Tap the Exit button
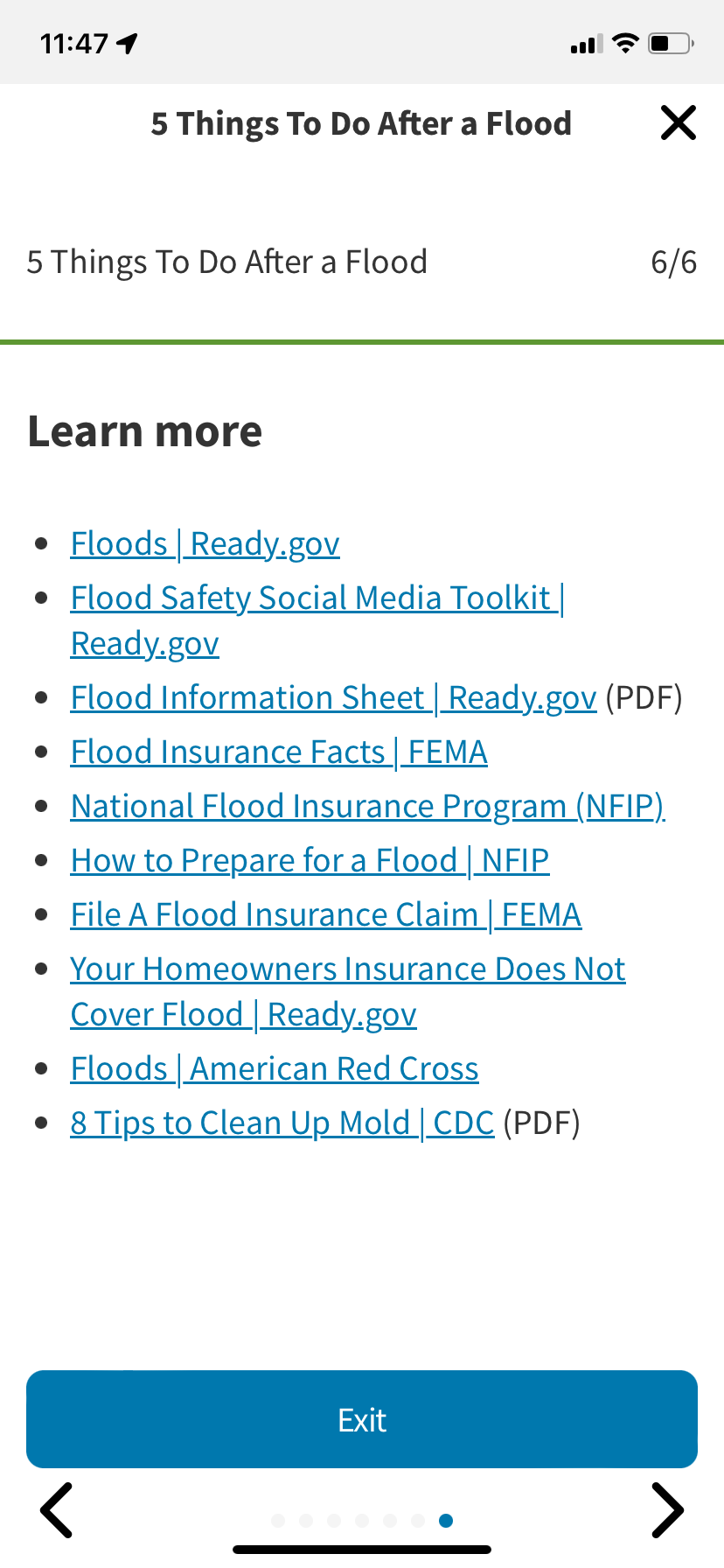Viewport: 724px width, 1568px height. pyautogui.click(x=362, y=1419)
